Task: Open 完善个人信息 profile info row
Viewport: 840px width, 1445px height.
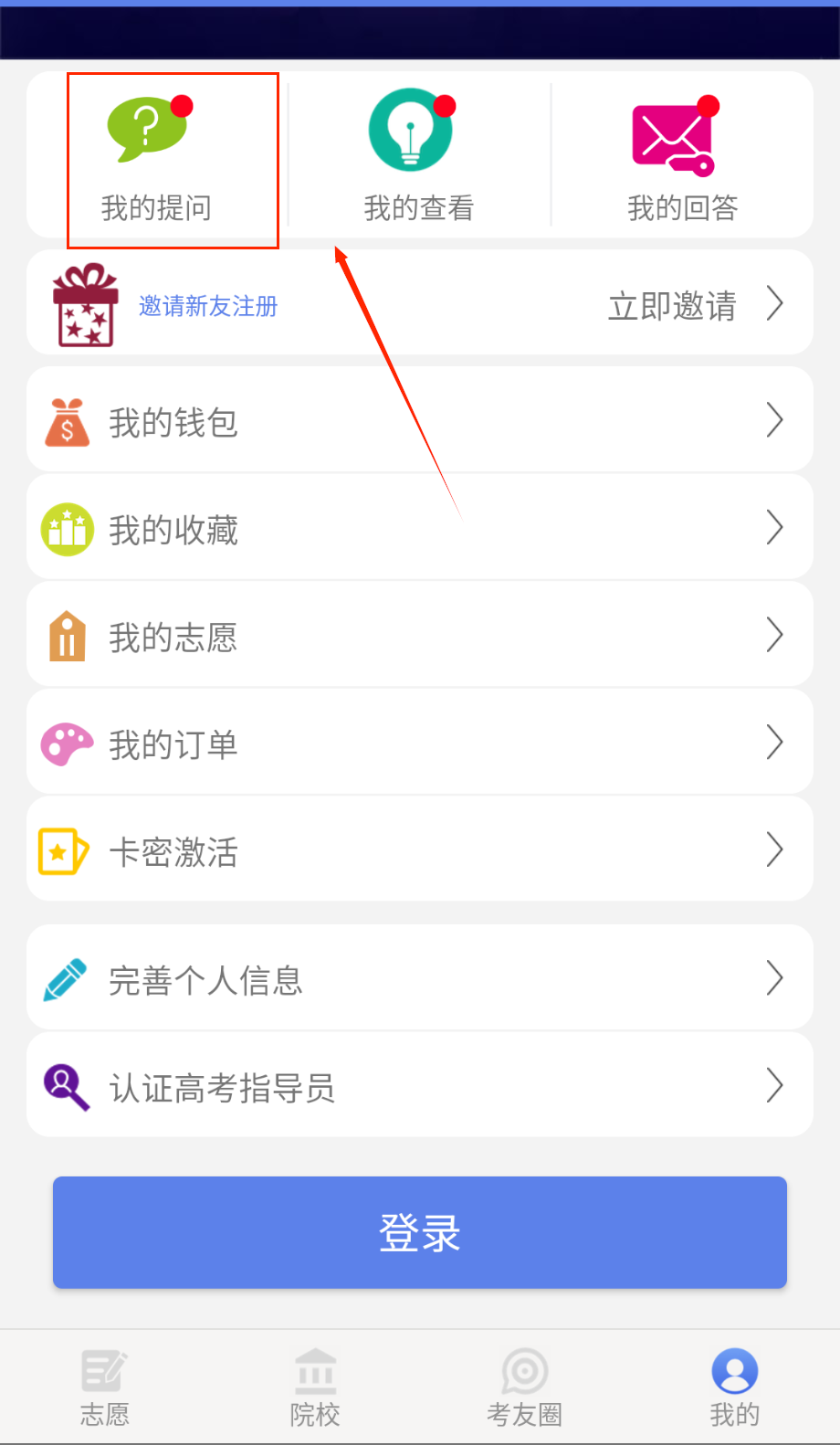Action: pos(420,978)
